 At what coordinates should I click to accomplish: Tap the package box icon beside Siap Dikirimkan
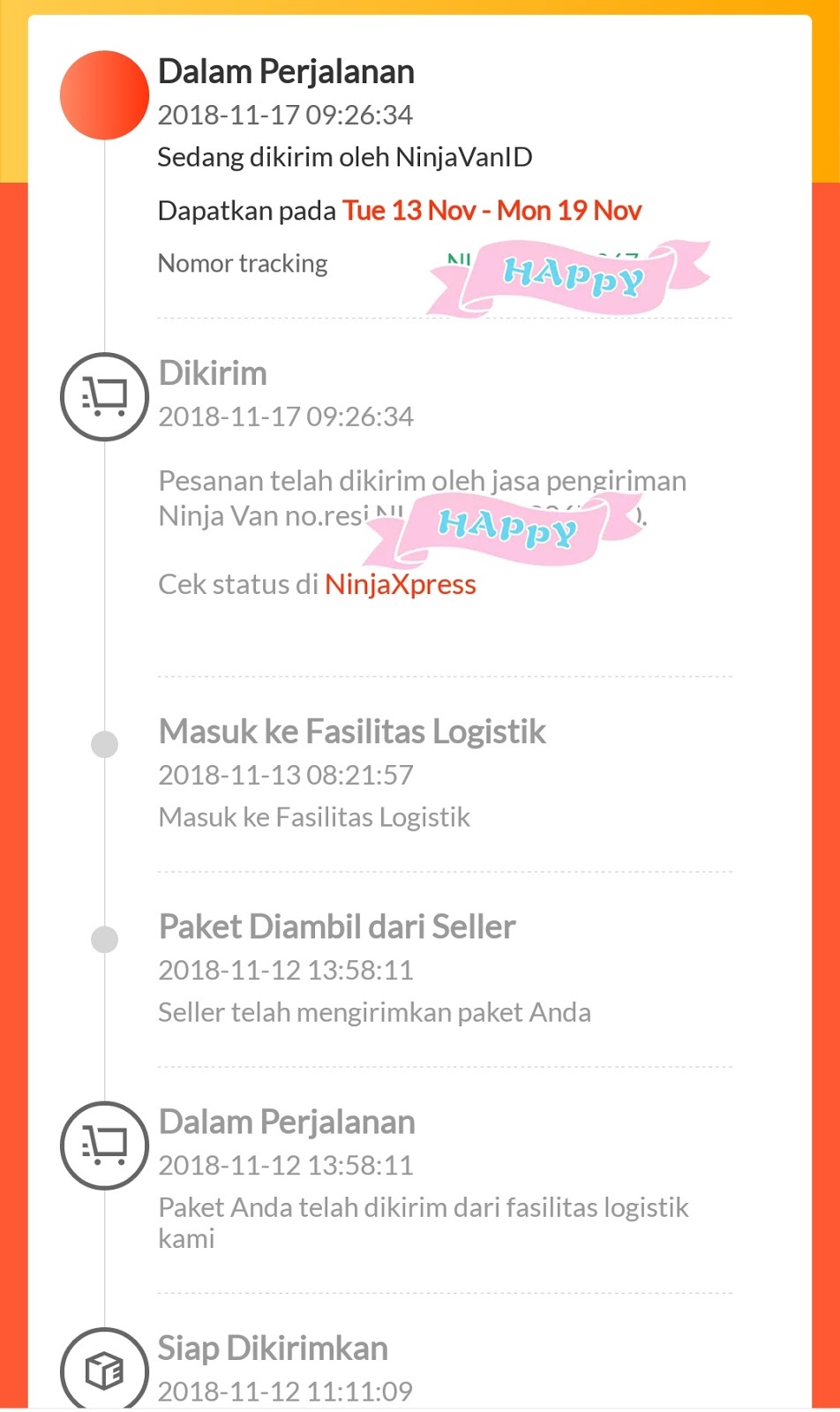(103, 1371)
